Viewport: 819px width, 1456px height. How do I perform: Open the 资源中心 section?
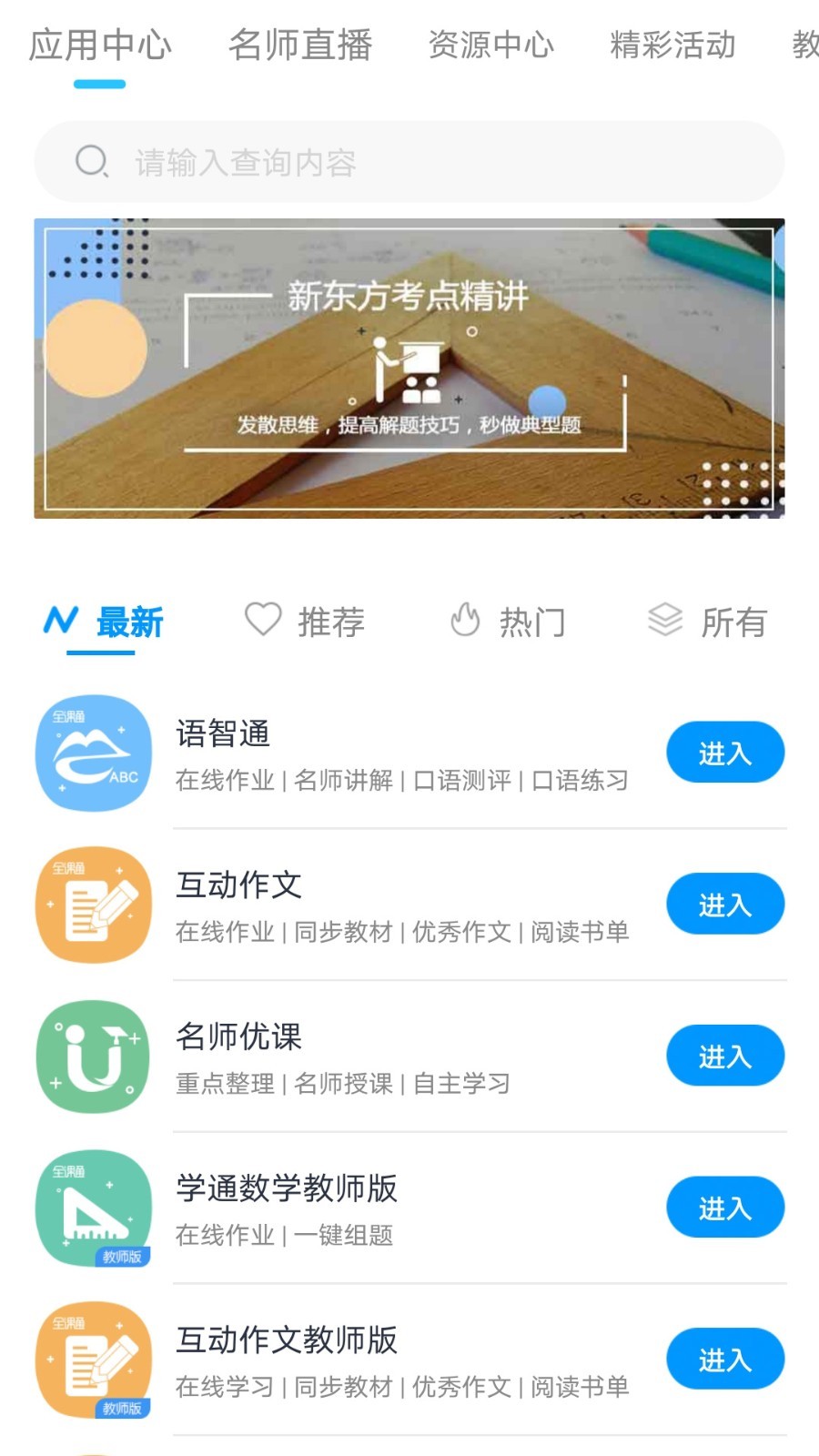(491, 45)
